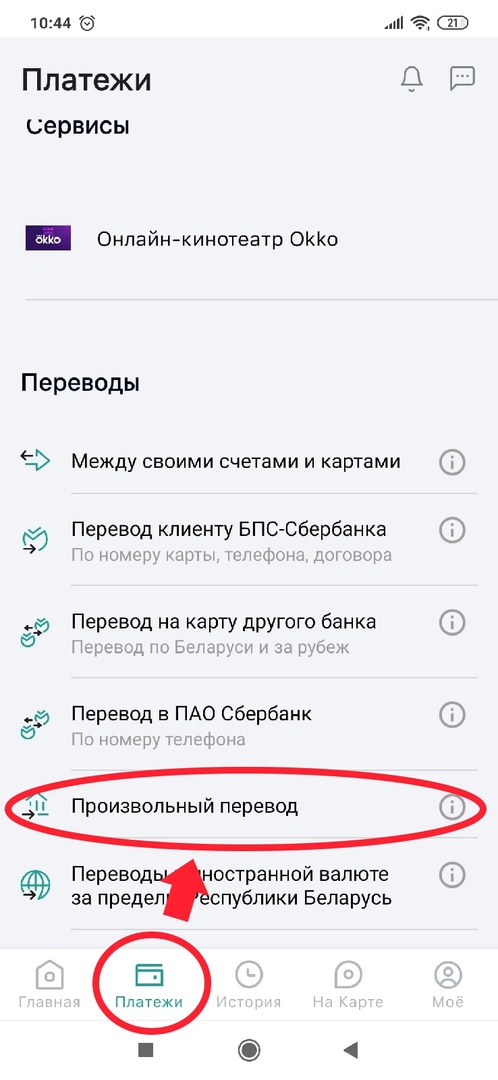498x1080 pixels.
Task: Select Между своими счетами и картами
Action: 249,461
